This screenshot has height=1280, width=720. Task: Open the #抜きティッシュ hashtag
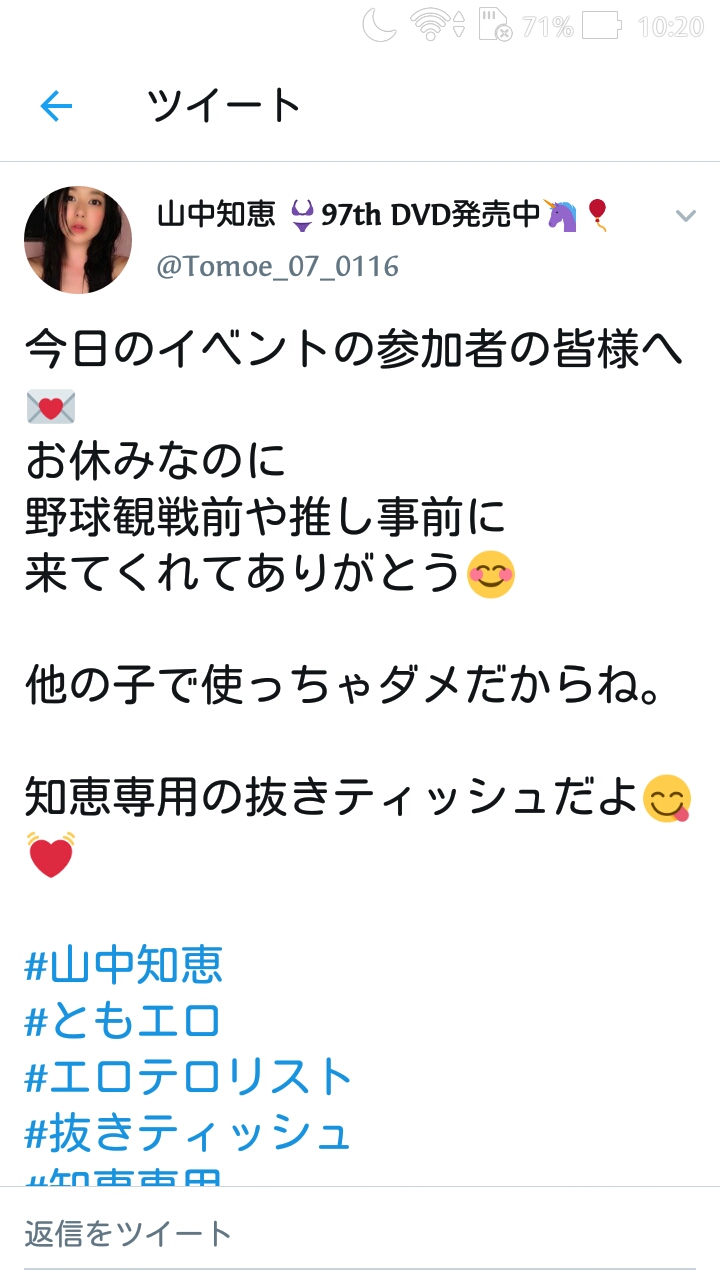(x=187, y=1133)
